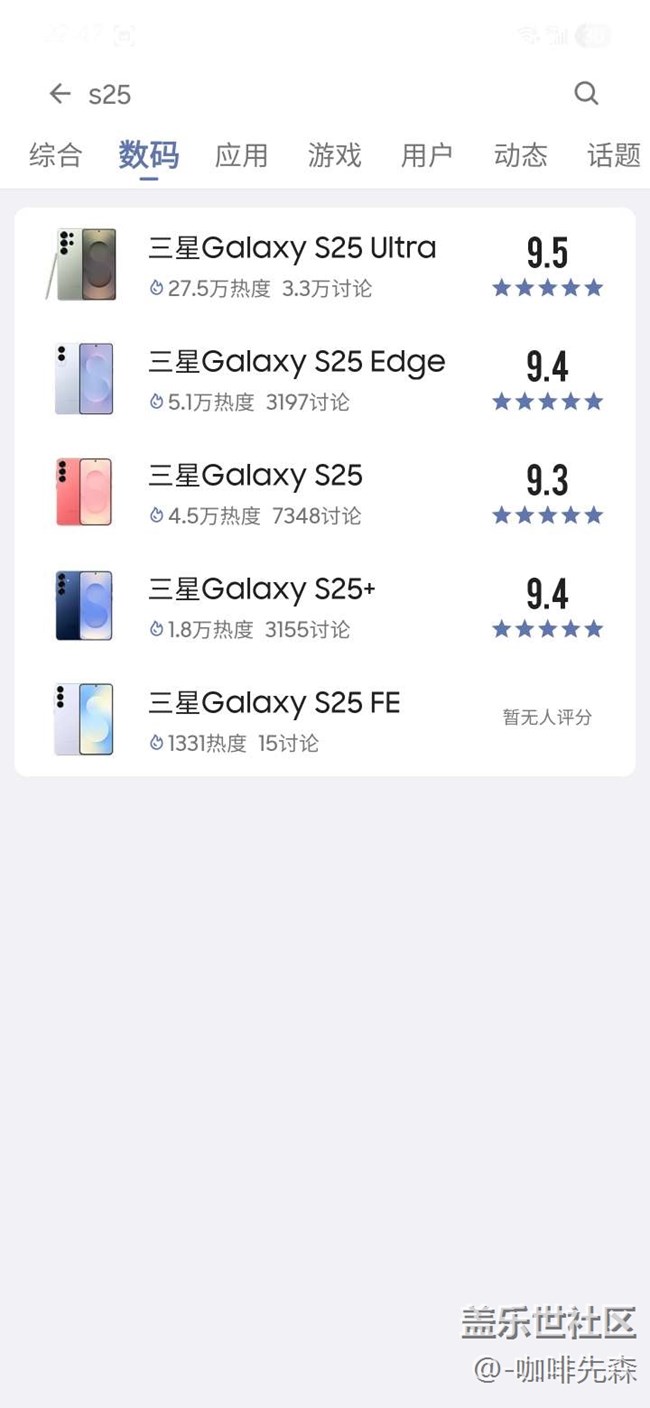Switch to the 话题 tab

[x=613, y=155]
